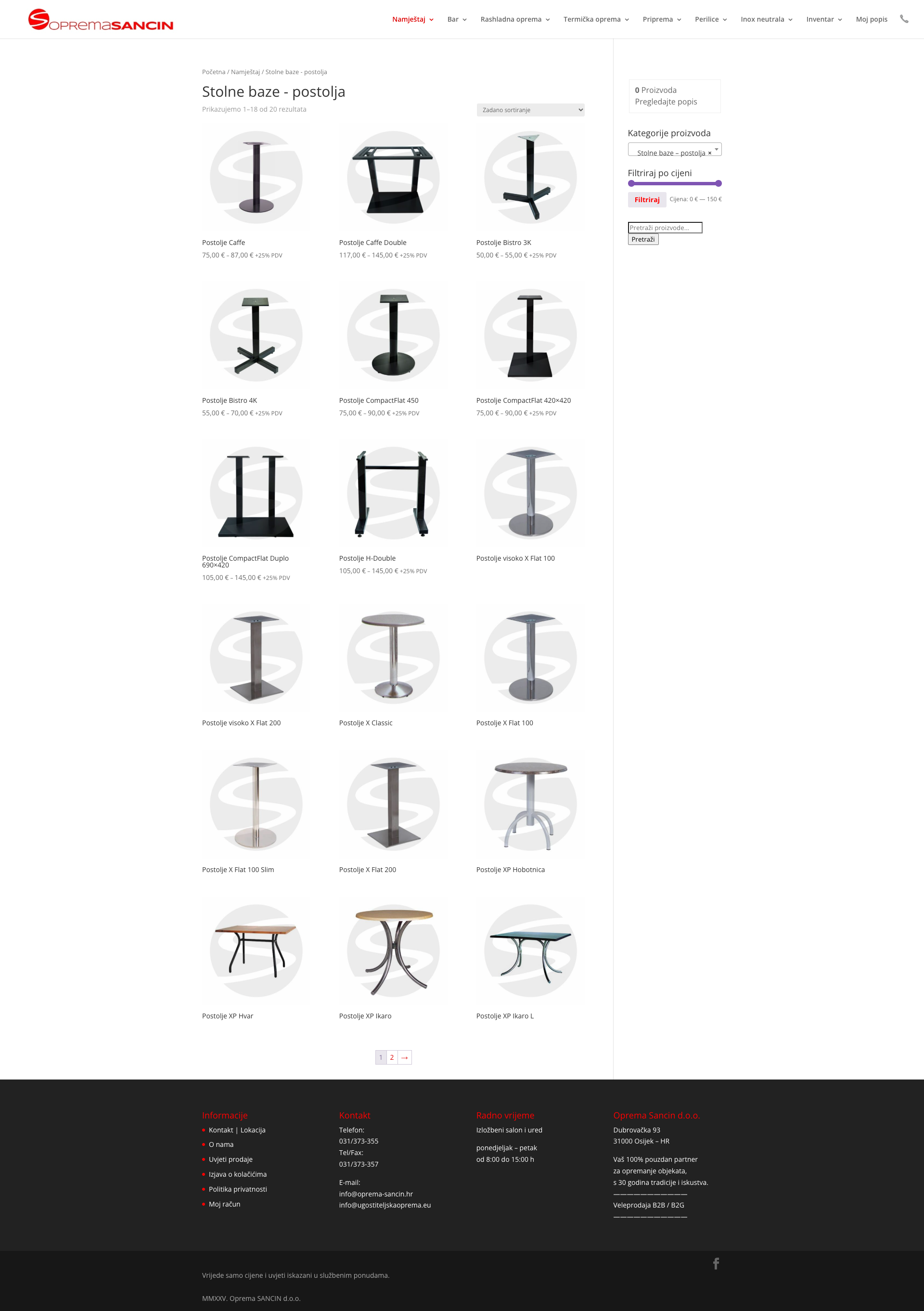Tap the Filtriraj price button

[646, 200]
